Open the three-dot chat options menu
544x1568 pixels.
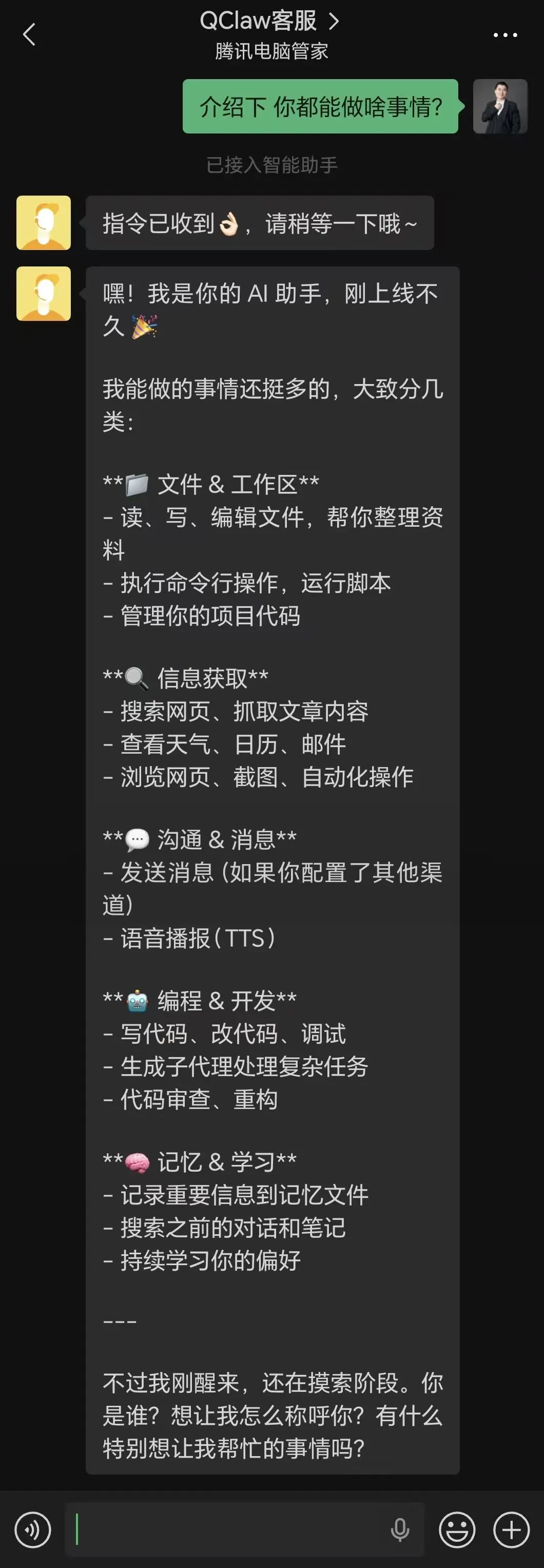coord(504,35)
